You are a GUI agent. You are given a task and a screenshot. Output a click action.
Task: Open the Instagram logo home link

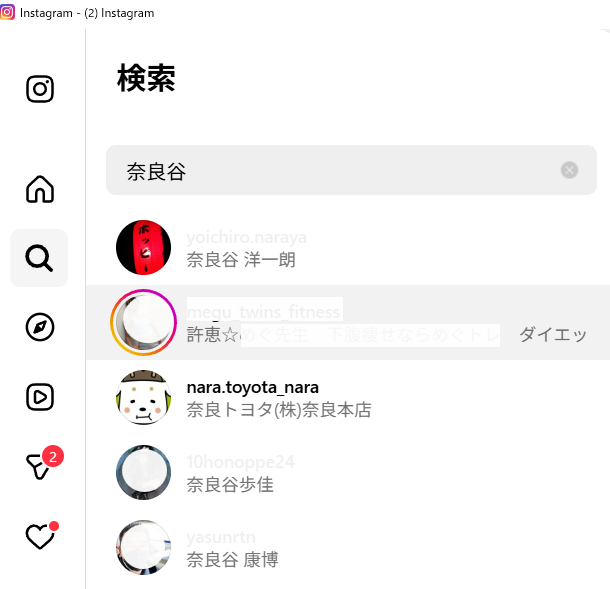pos(39,89)
